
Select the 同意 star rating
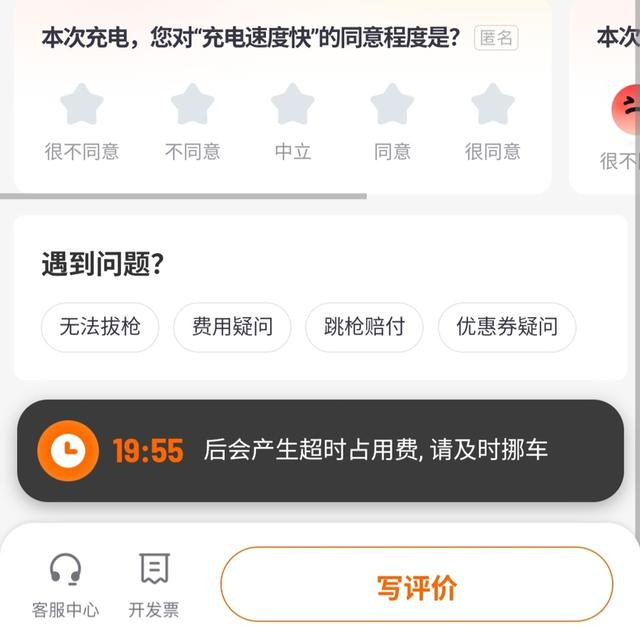coord(392,104)
